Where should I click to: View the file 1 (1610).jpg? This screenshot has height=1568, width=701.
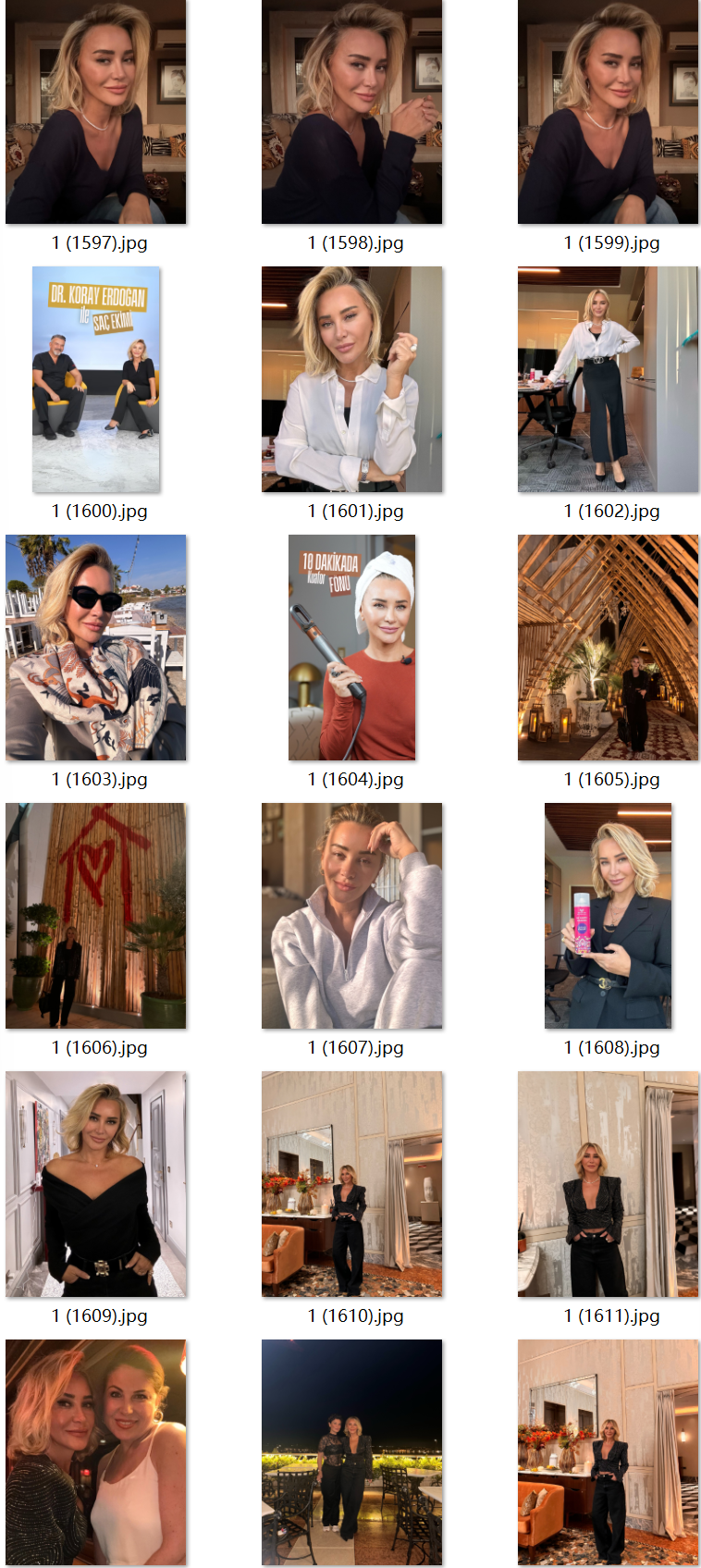pos(351,1184)
